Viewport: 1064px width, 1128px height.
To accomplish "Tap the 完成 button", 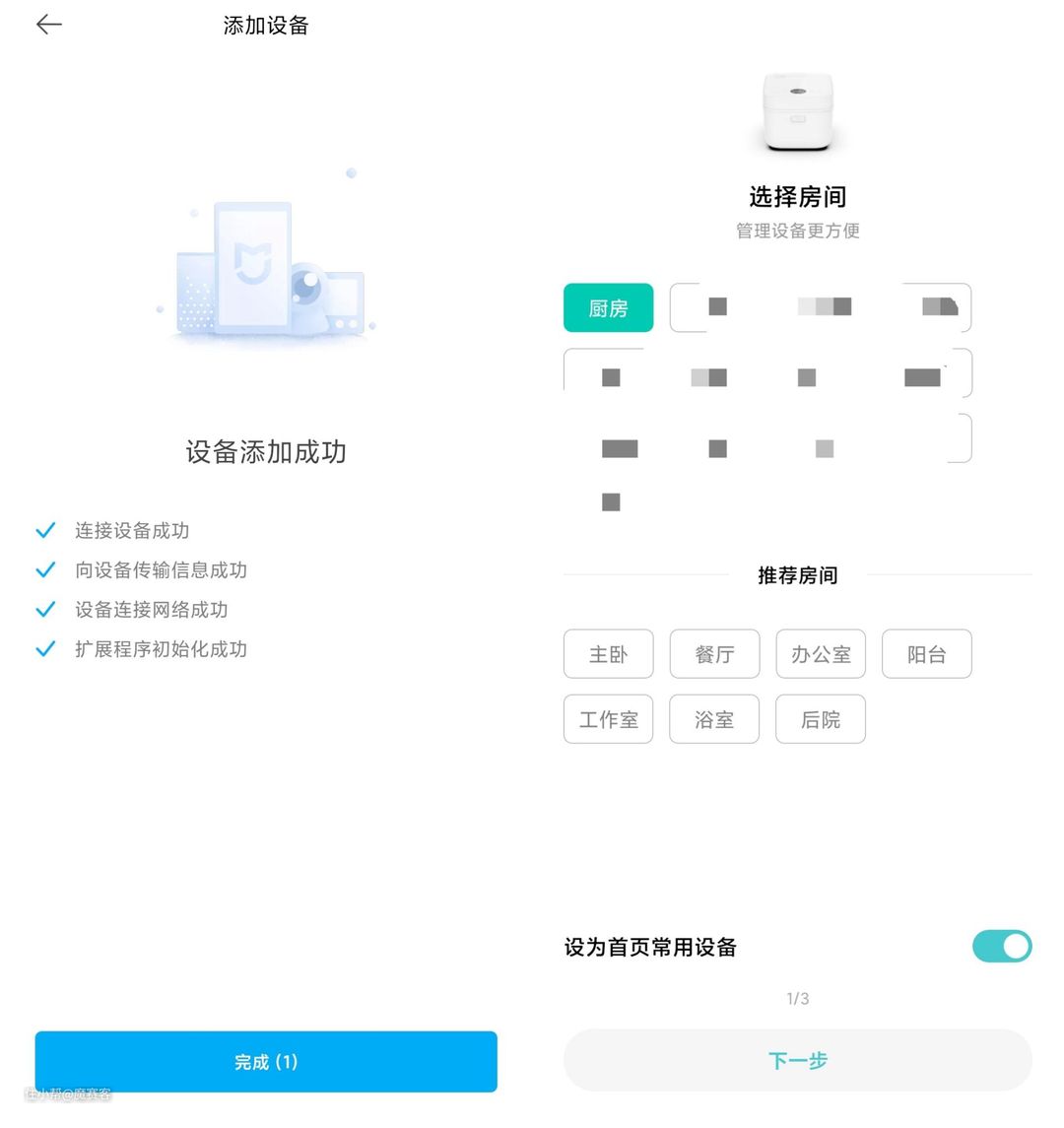I will click(x=266, y=1061).
